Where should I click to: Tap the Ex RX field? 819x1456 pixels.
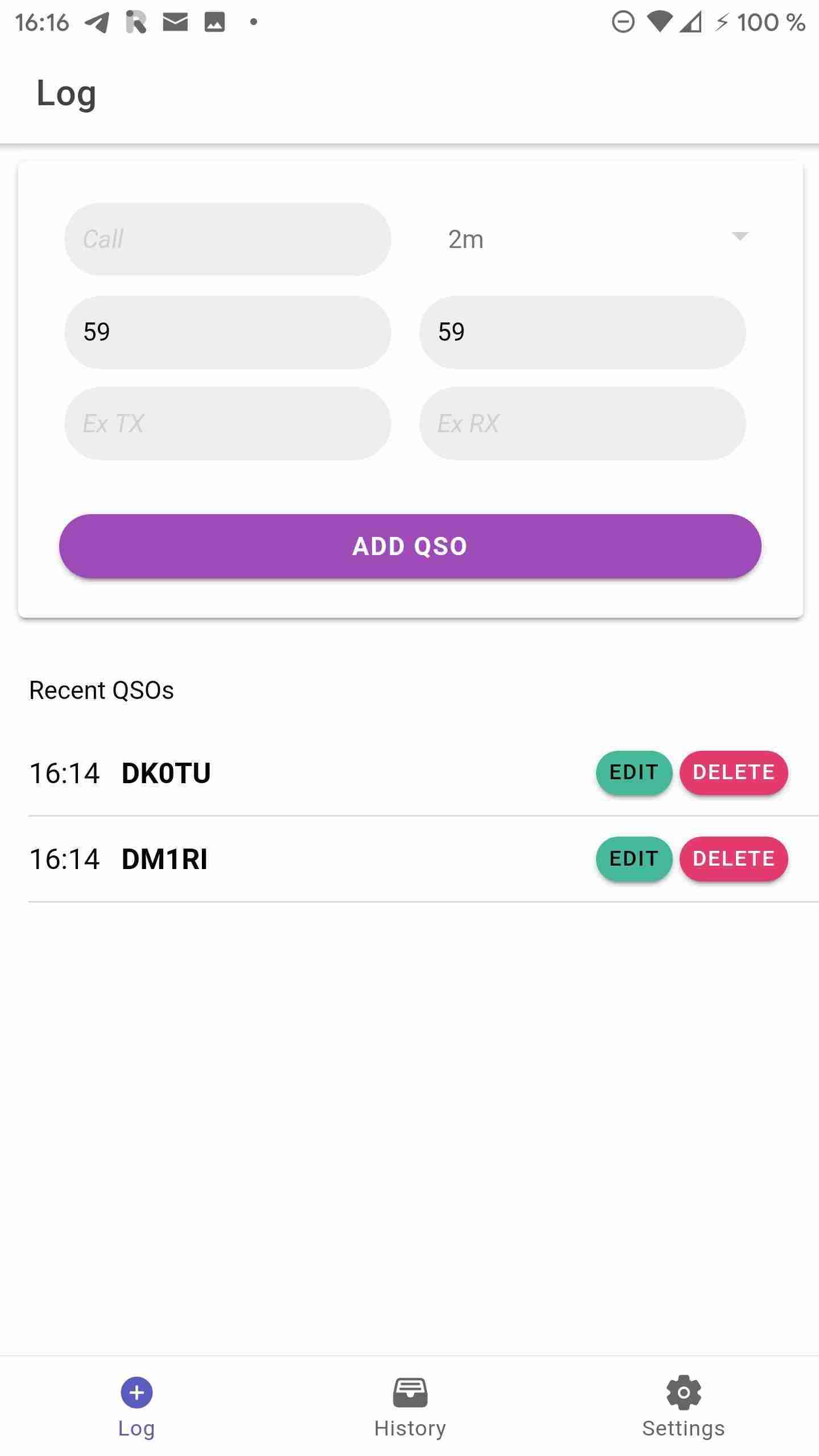click(582, 424)
